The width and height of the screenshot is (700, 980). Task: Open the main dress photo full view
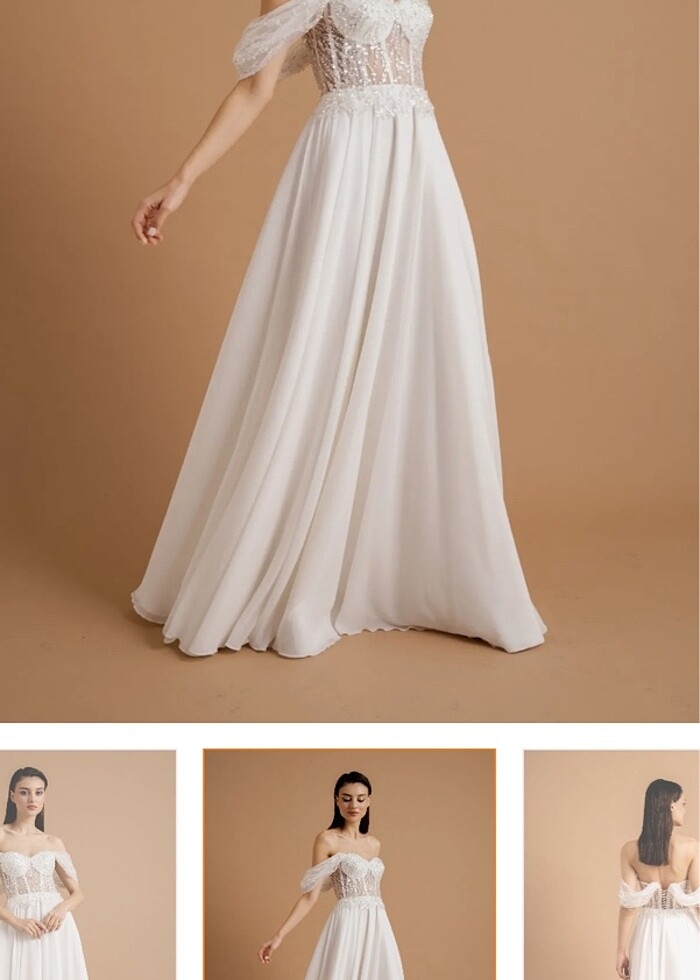tap(350, 360)
